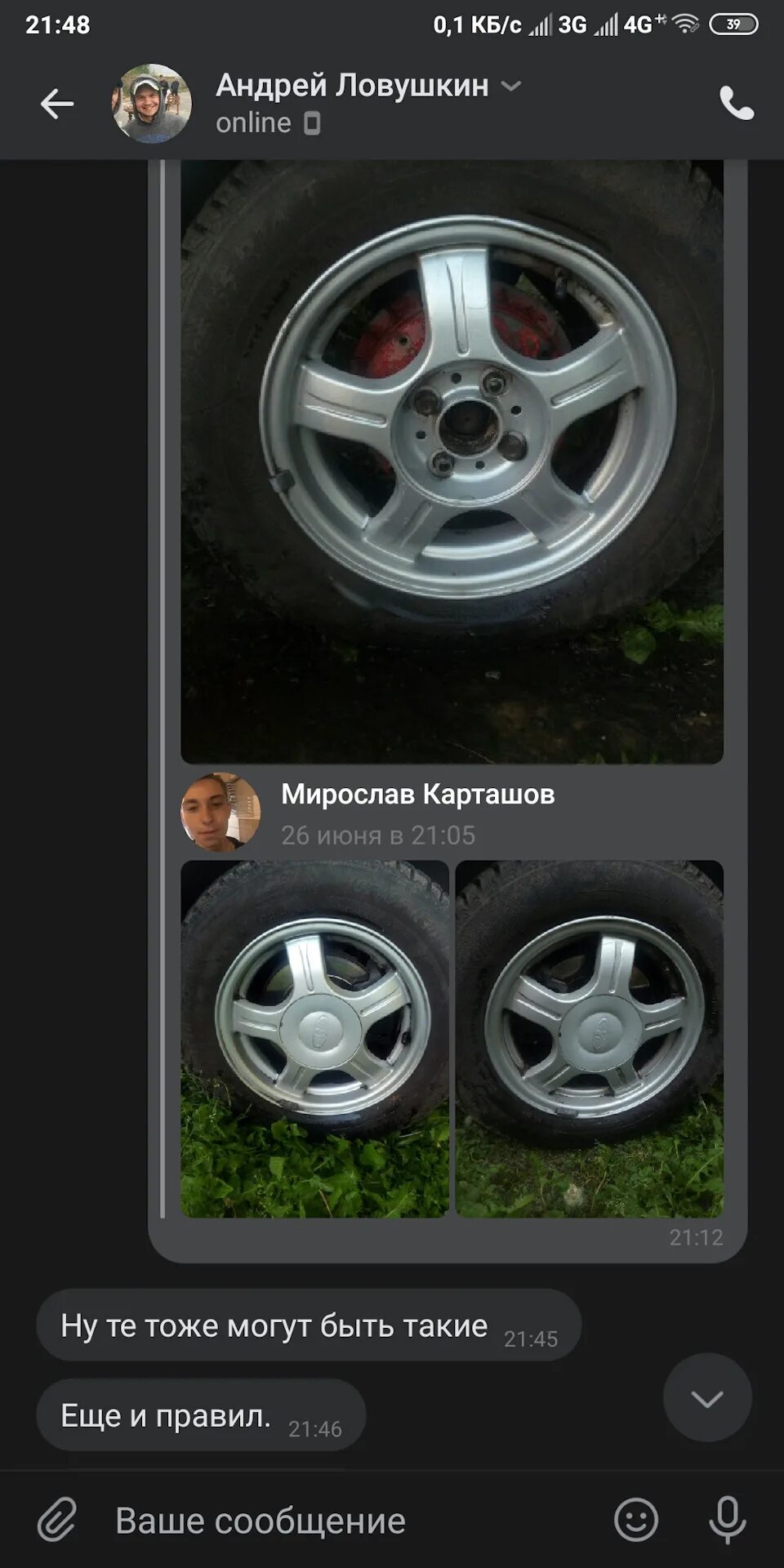Go back to the chat list
Viewport: 784px width, 1568px height.
[x=57, y=104]
